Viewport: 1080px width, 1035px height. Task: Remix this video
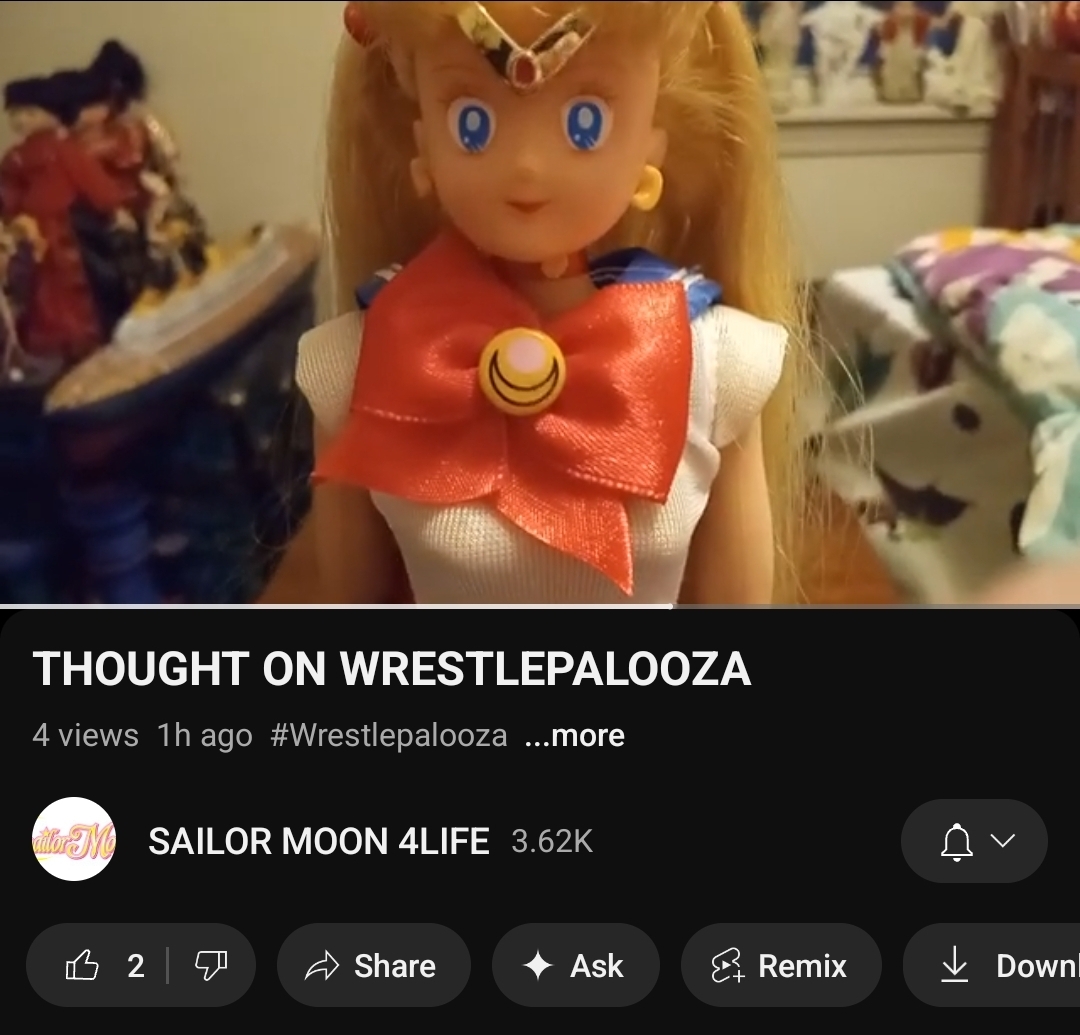pyautogui.click(x=780, y=965)
